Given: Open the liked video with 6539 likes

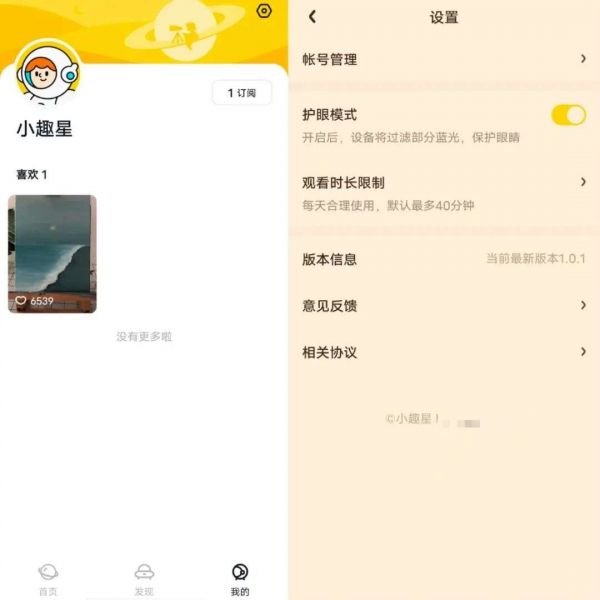Looking at the screenshot, I should (x=52, y=253).
